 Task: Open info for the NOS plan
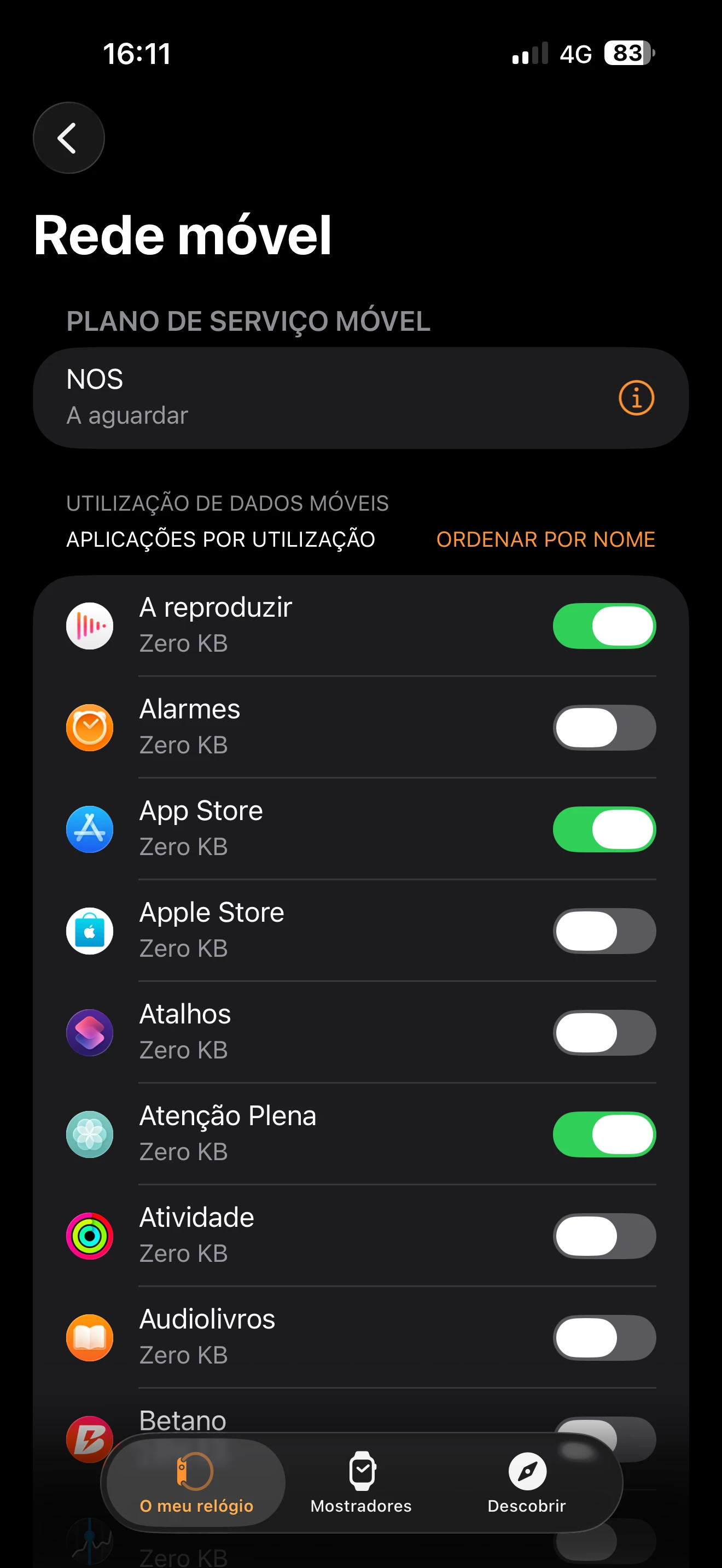point(636,398)
